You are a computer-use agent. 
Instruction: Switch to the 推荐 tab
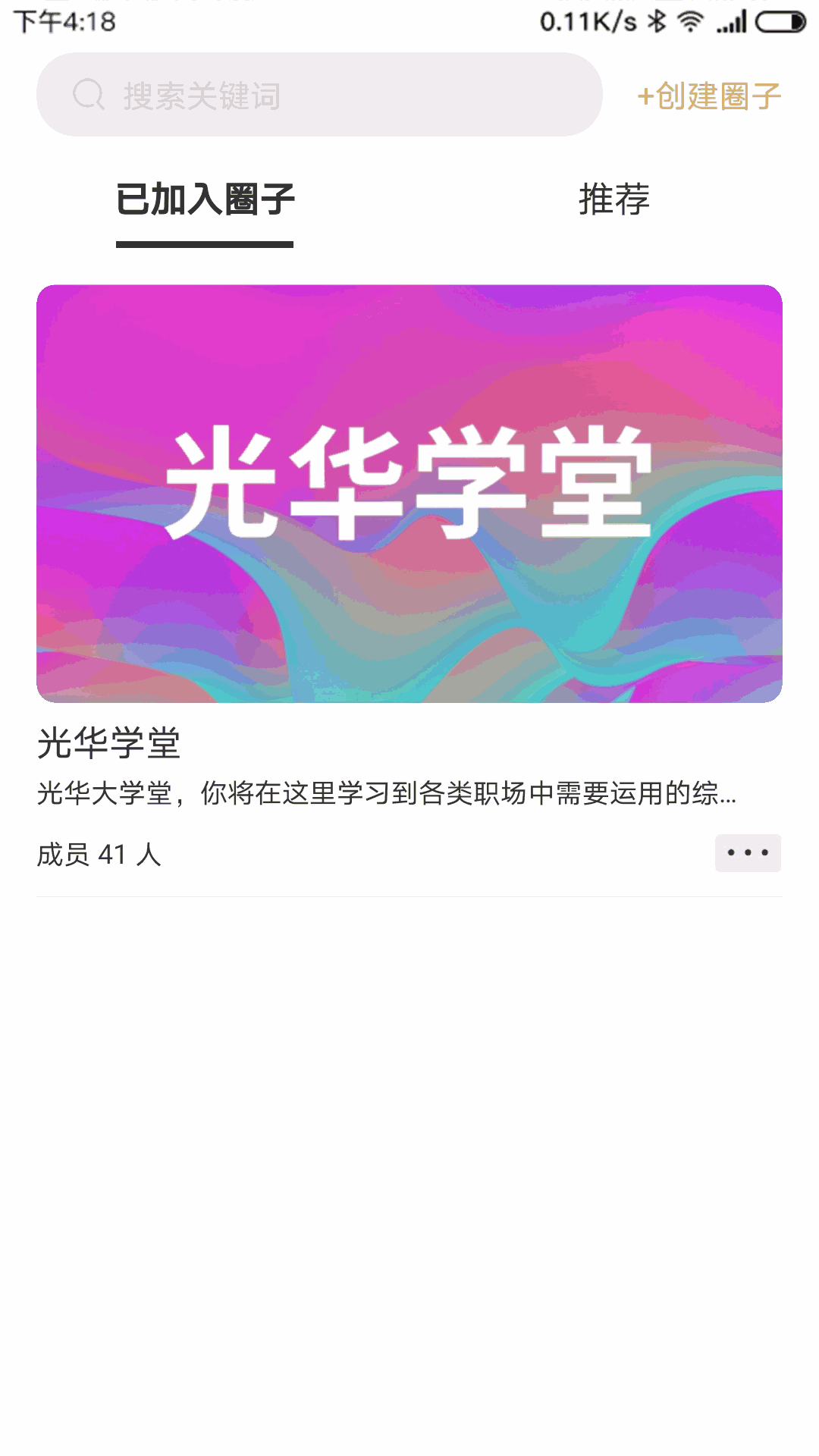click(613, 199)
